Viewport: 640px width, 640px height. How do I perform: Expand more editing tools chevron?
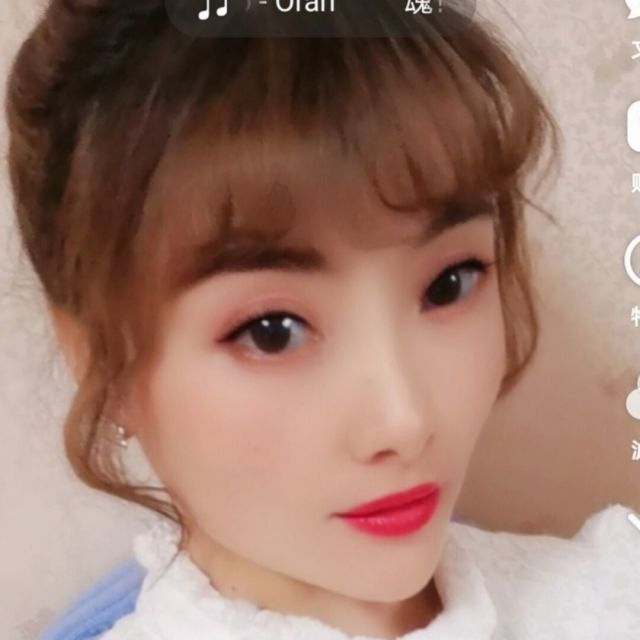(633, 520)
